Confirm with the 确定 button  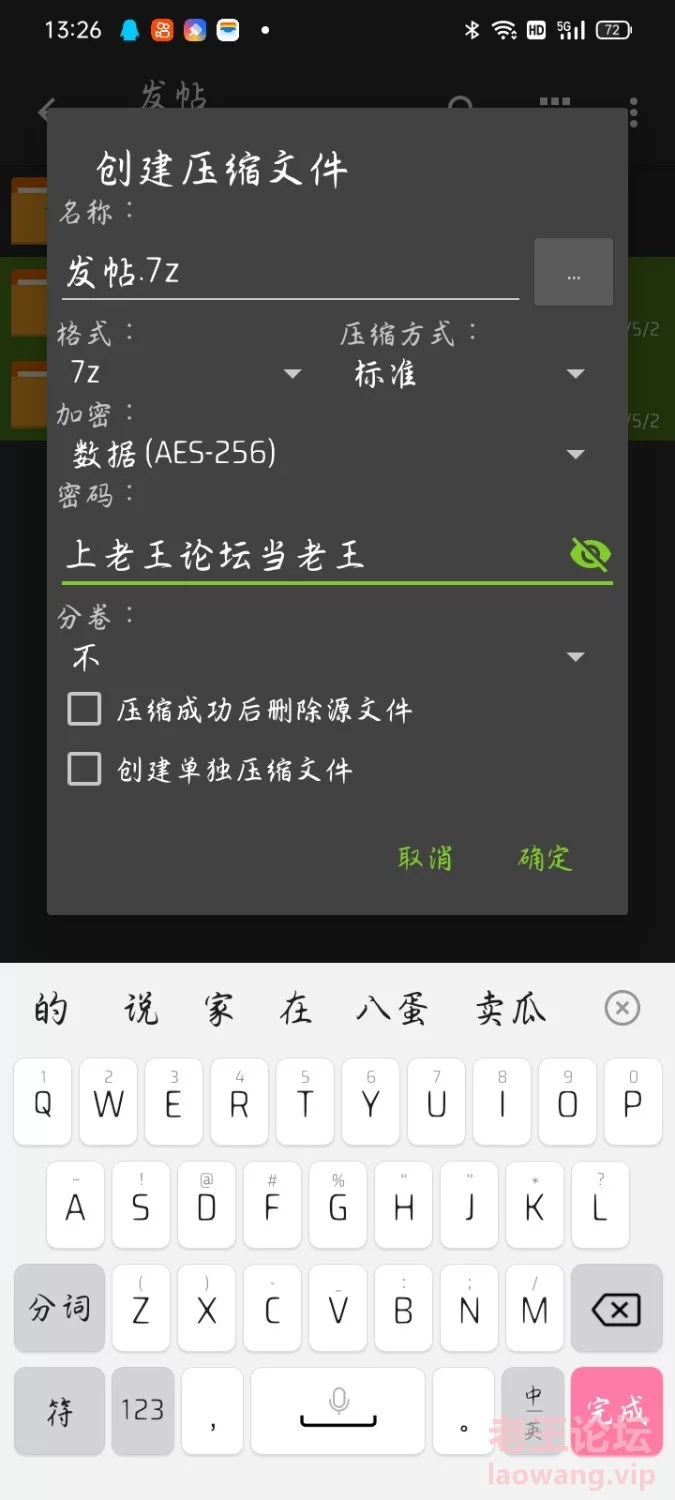coord(545,858)
